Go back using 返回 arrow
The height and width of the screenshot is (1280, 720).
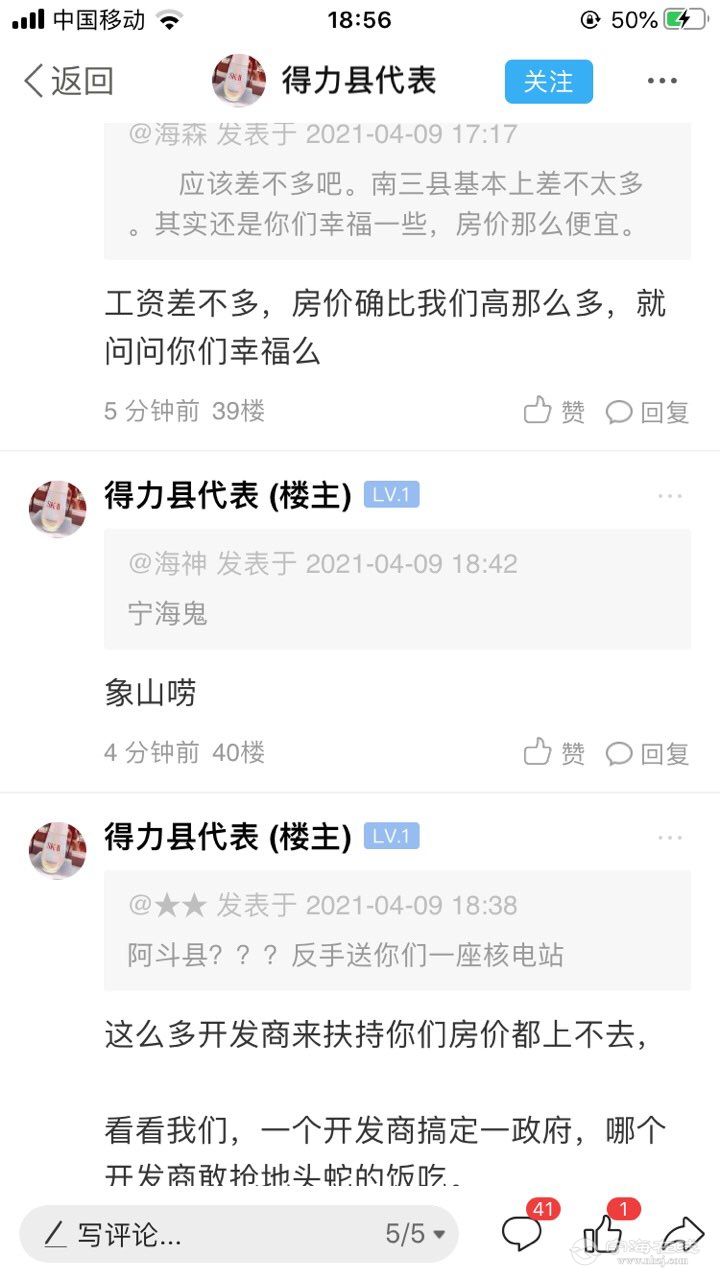66,81
